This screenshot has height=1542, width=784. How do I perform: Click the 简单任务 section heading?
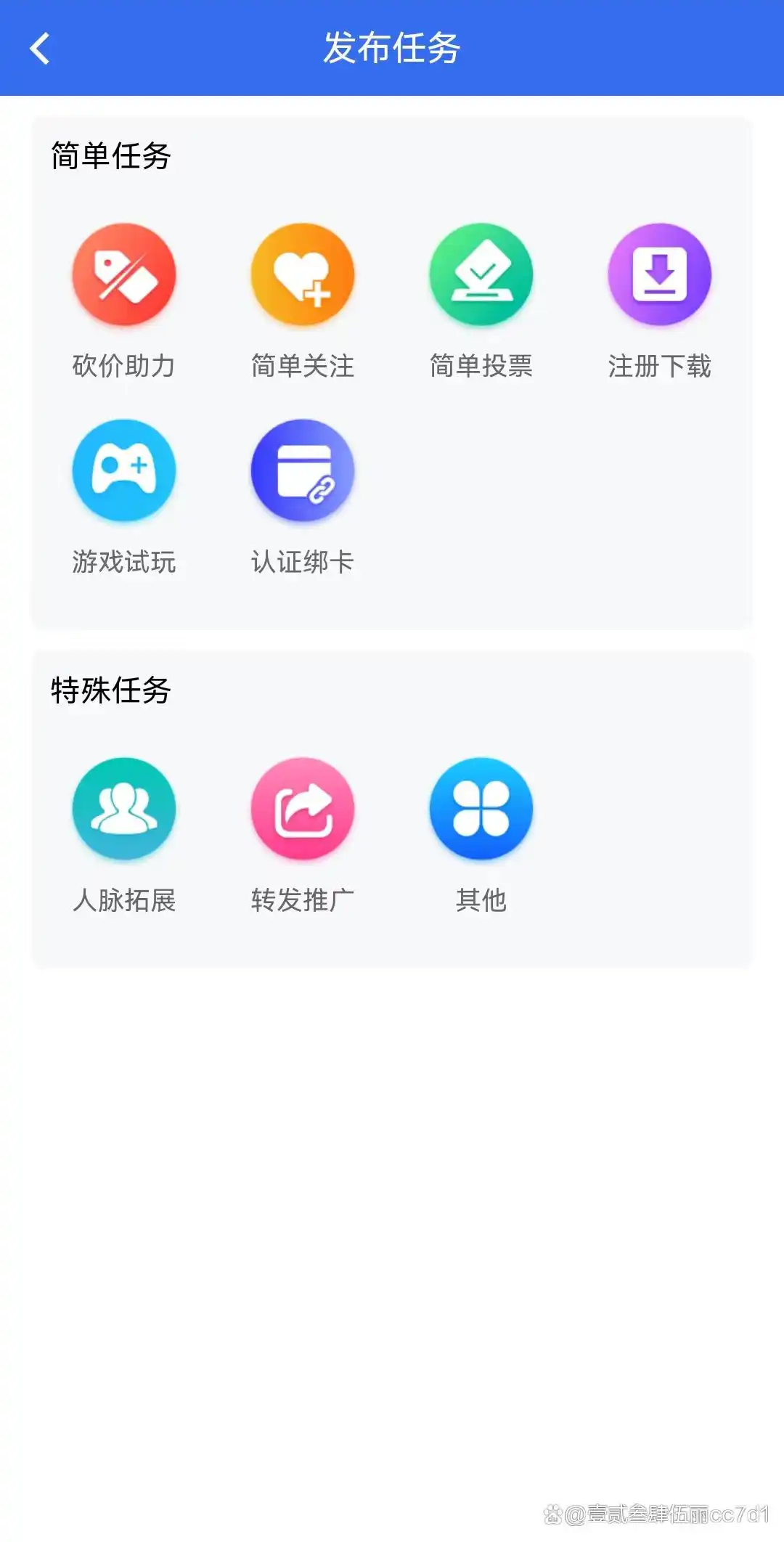click(109, 155)
